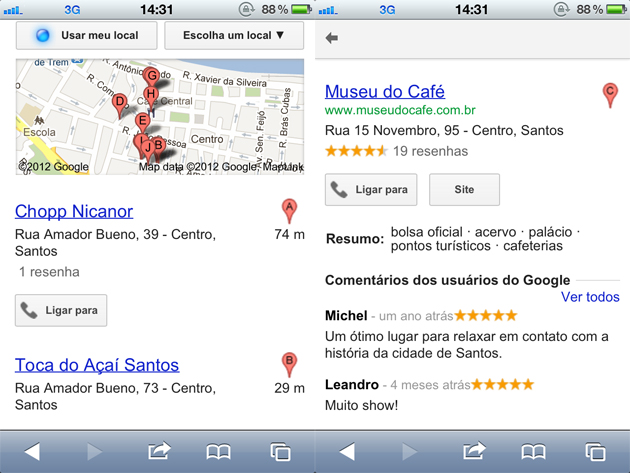Call Chopp Nicanor with Ligar para
The height and width of the screenshot is (473, 630).
point(61,310)
